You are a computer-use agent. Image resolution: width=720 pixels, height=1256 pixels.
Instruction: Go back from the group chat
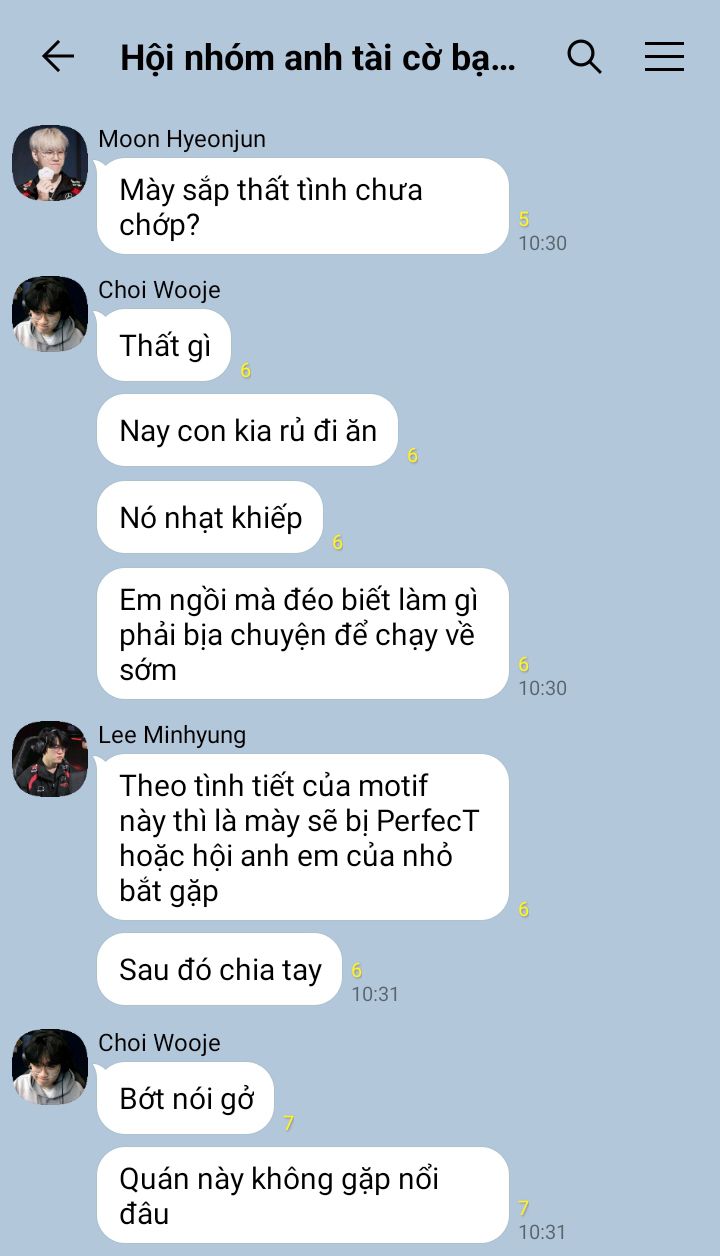[x=58, y=57]
